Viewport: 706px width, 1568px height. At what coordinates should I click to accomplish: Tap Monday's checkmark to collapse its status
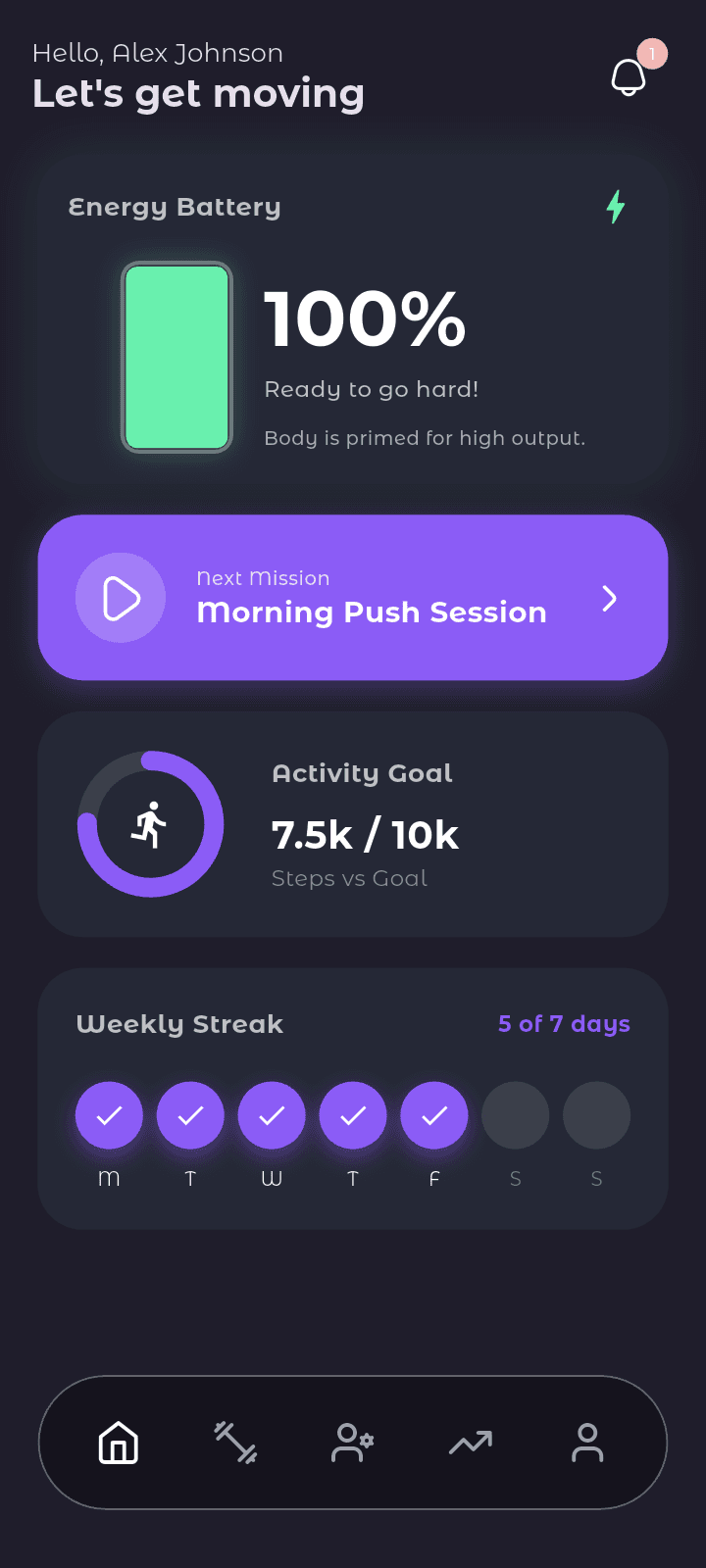click(109, 1114)
